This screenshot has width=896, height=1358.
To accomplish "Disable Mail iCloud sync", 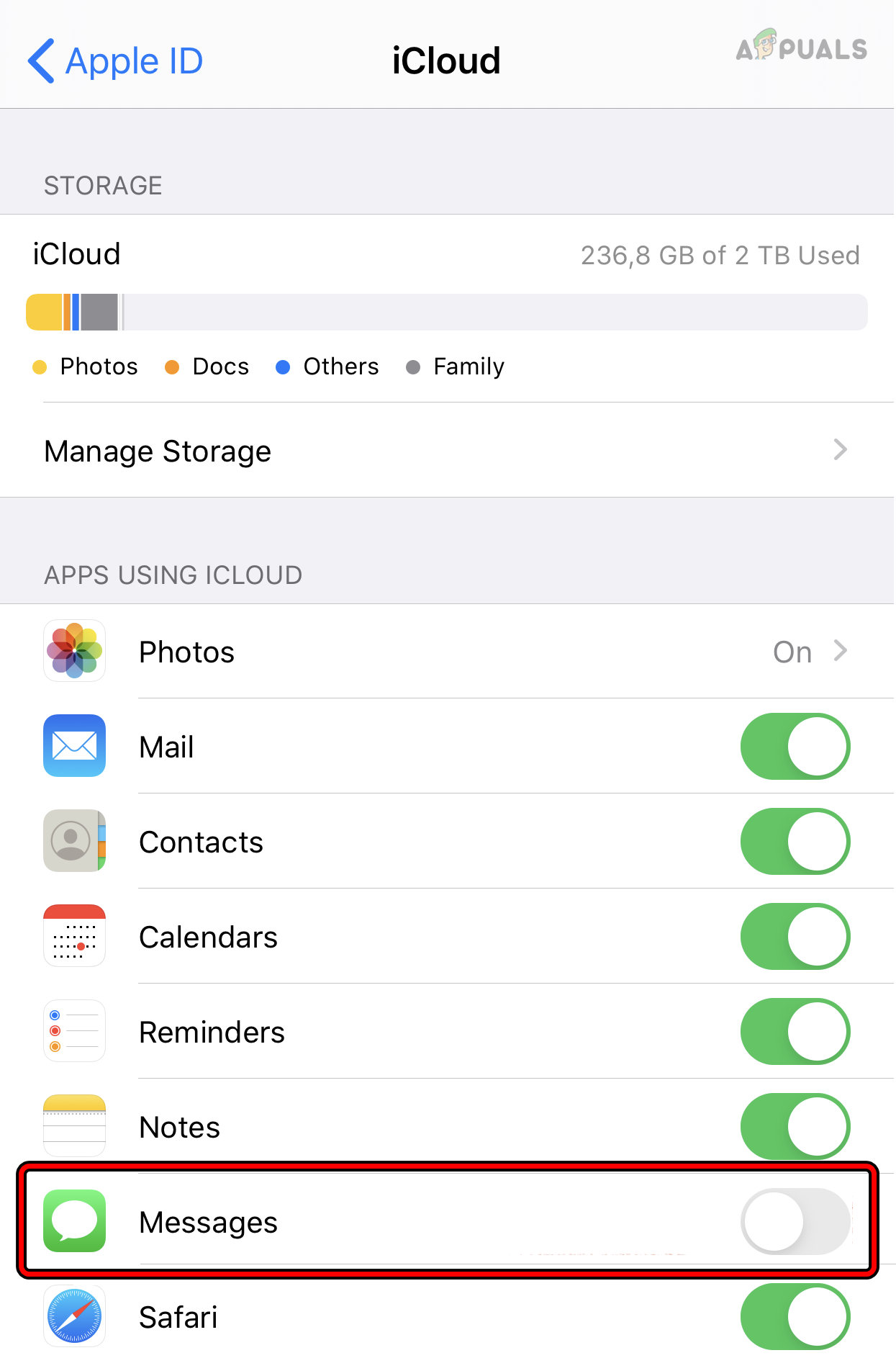I will (x=795, y=747).
